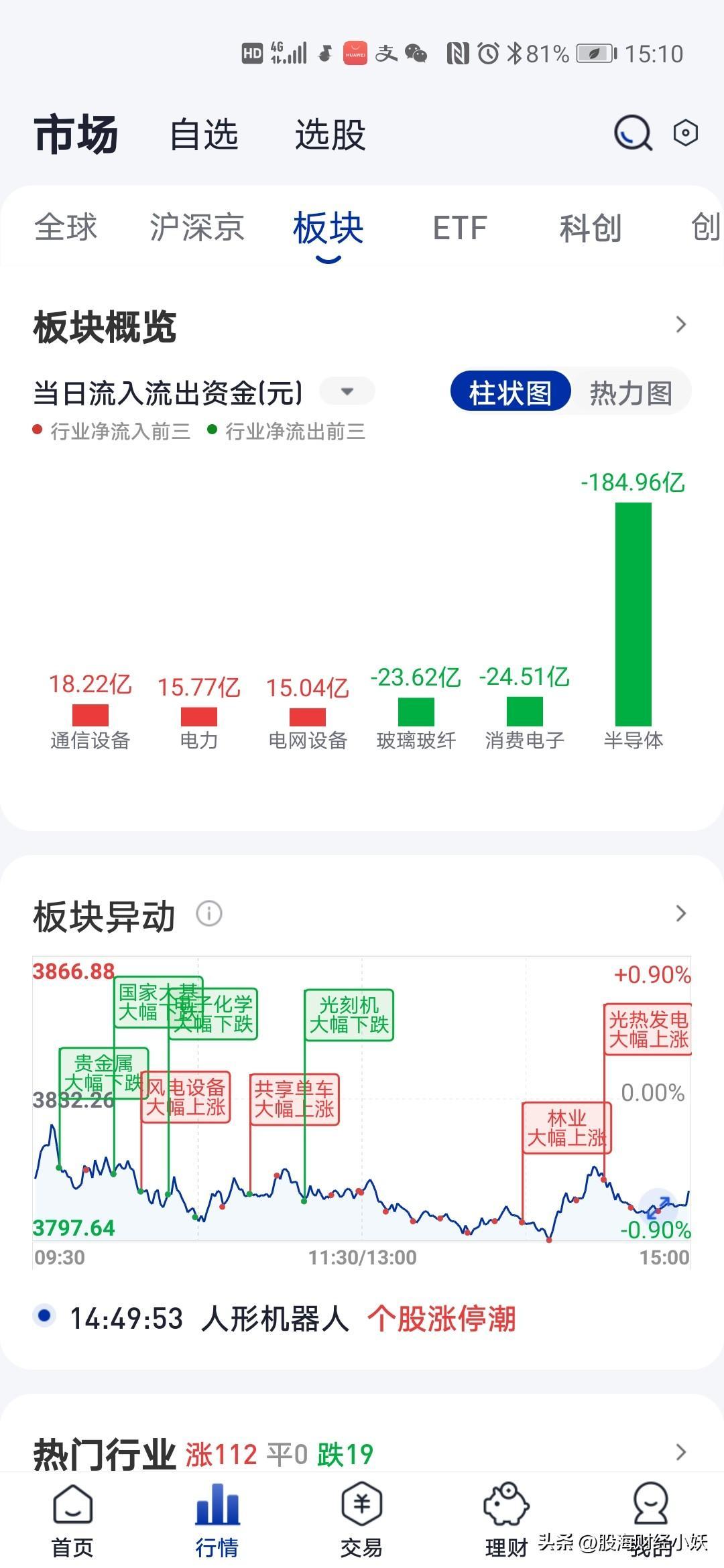Open the search icon in the header
Viewport: 724px width, 1568px height.
(x=633, y=132)
